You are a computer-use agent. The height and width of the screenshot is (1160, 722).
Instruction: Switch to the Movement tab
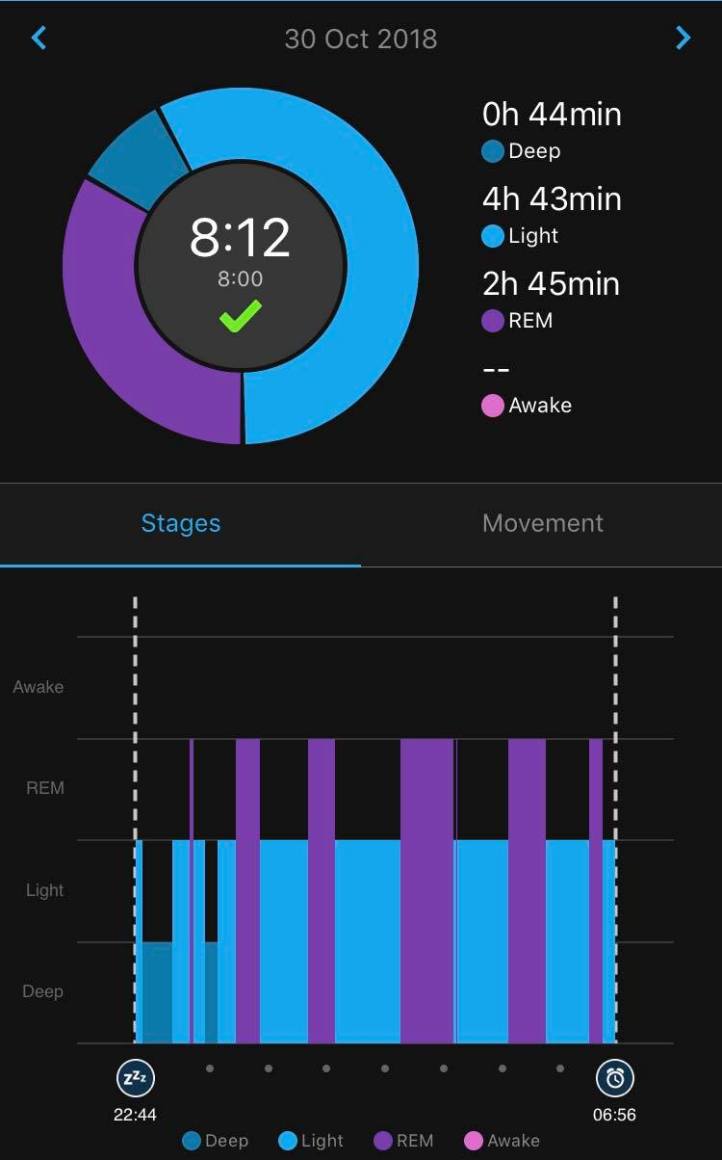pos(542,523)
